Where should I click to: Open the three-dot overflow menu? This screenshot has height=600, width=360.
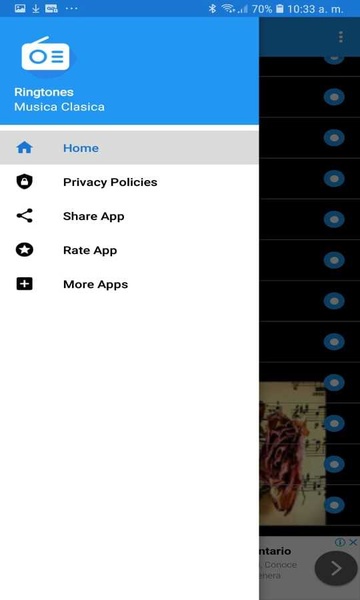340,37
